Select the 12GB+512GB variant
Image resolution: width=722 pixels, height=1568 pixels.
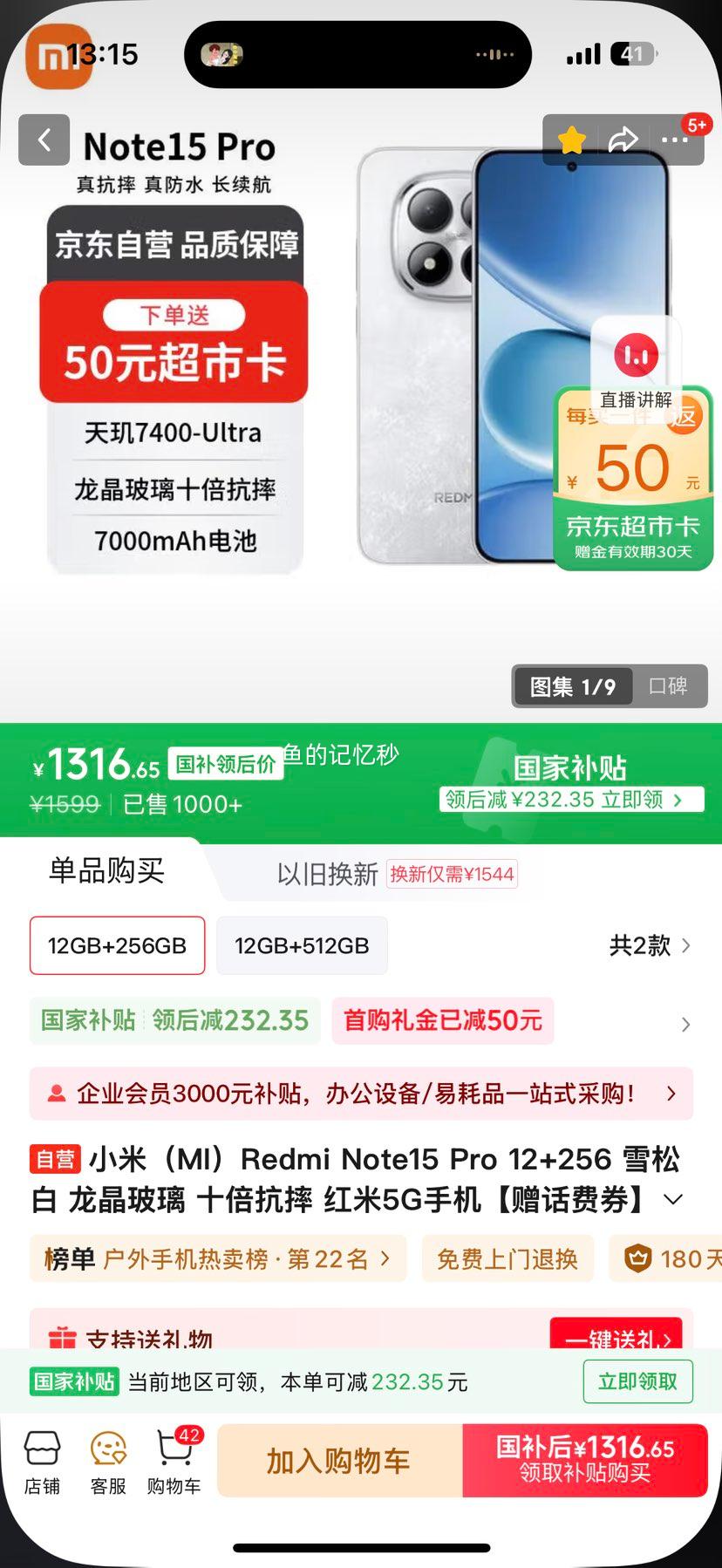[x=302, y=945]
